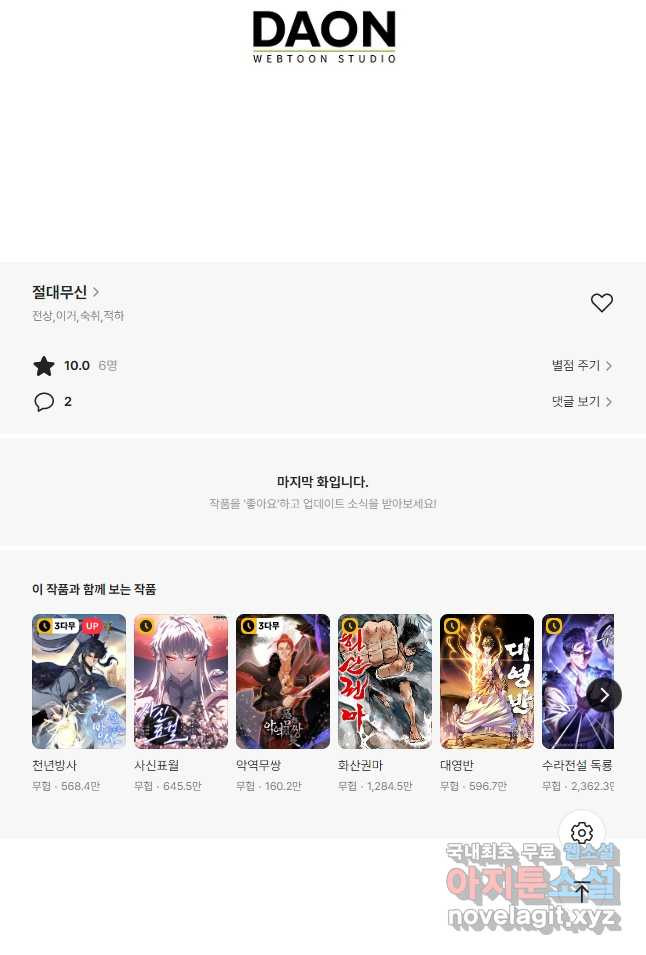Open the 대영반 webtoon card
Viewport: 646px width, 955px height.
pos(487,682)
